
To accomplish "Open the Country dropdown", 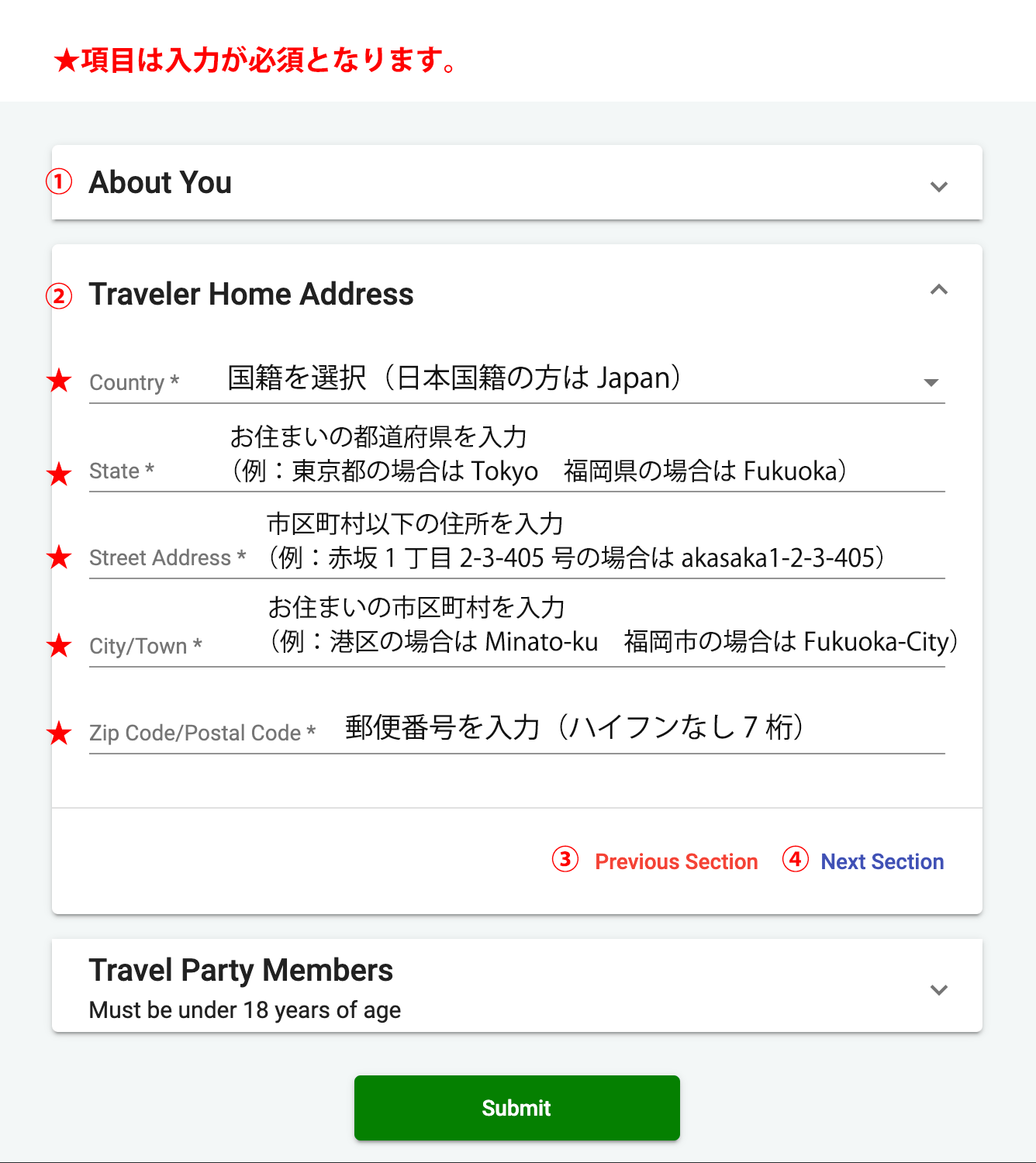I will tap(516, 381).
